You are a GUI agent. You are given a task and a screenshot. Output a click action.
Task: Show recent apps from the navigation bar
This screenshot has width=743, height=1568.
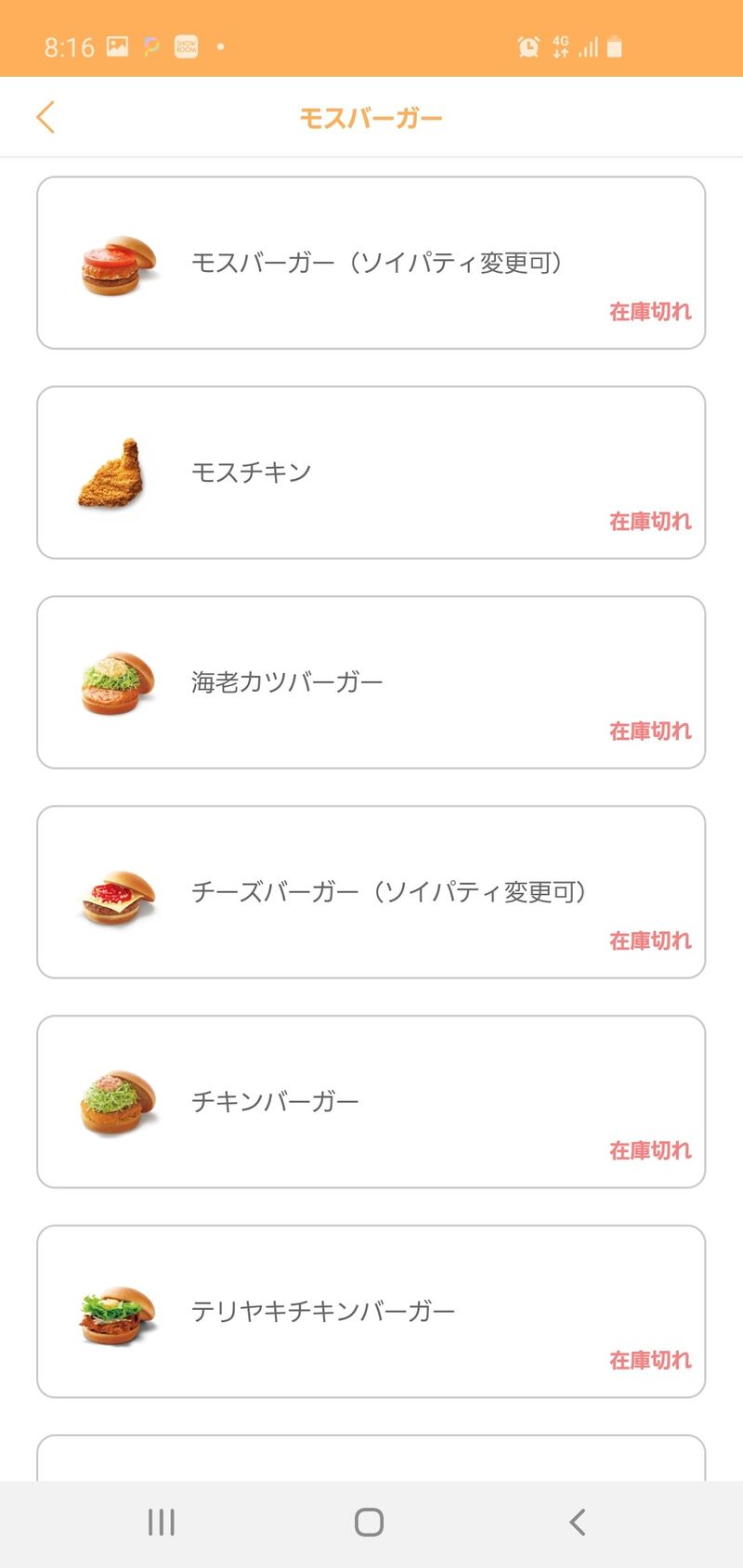coord(162,1523)
